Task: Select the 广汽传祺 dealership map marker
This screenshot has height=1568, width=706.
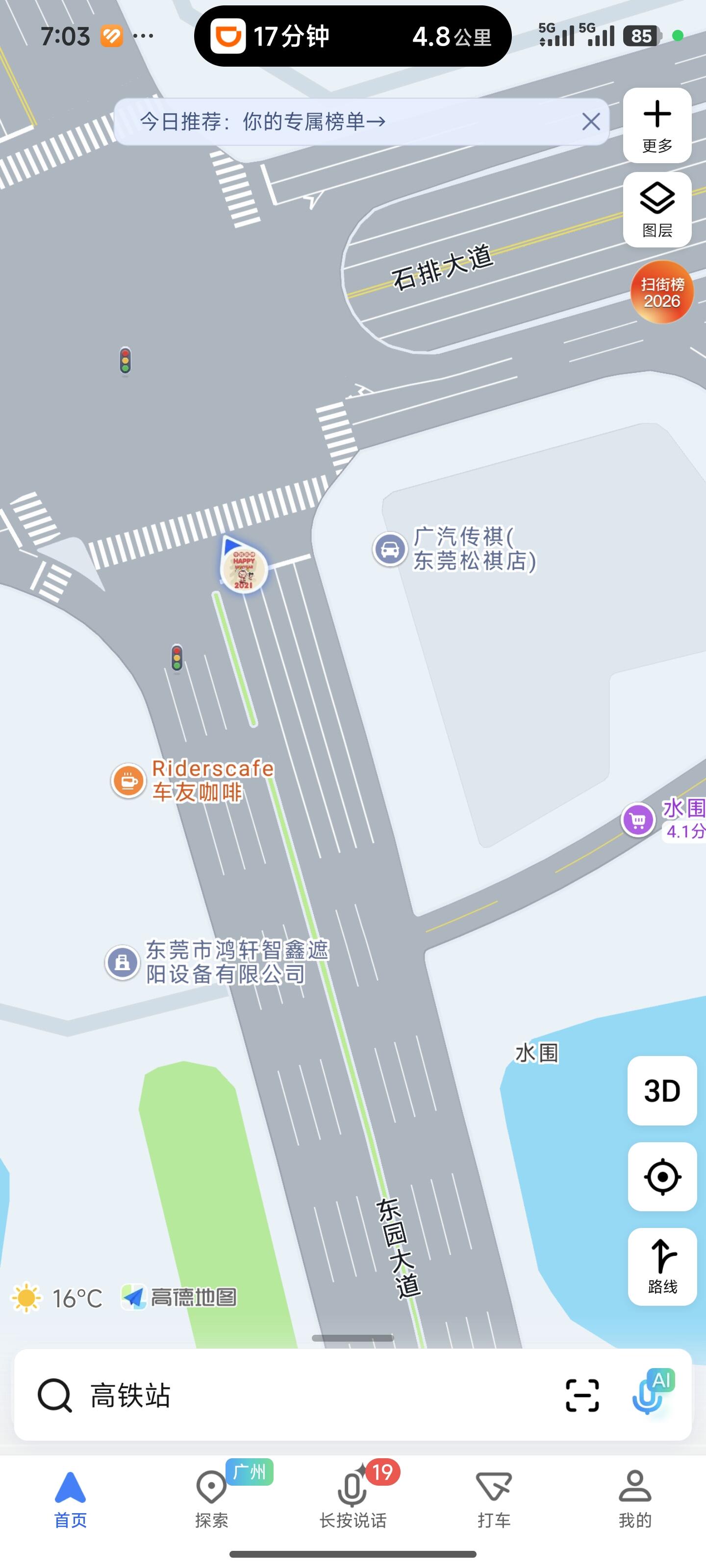Action: pos(390,549)
